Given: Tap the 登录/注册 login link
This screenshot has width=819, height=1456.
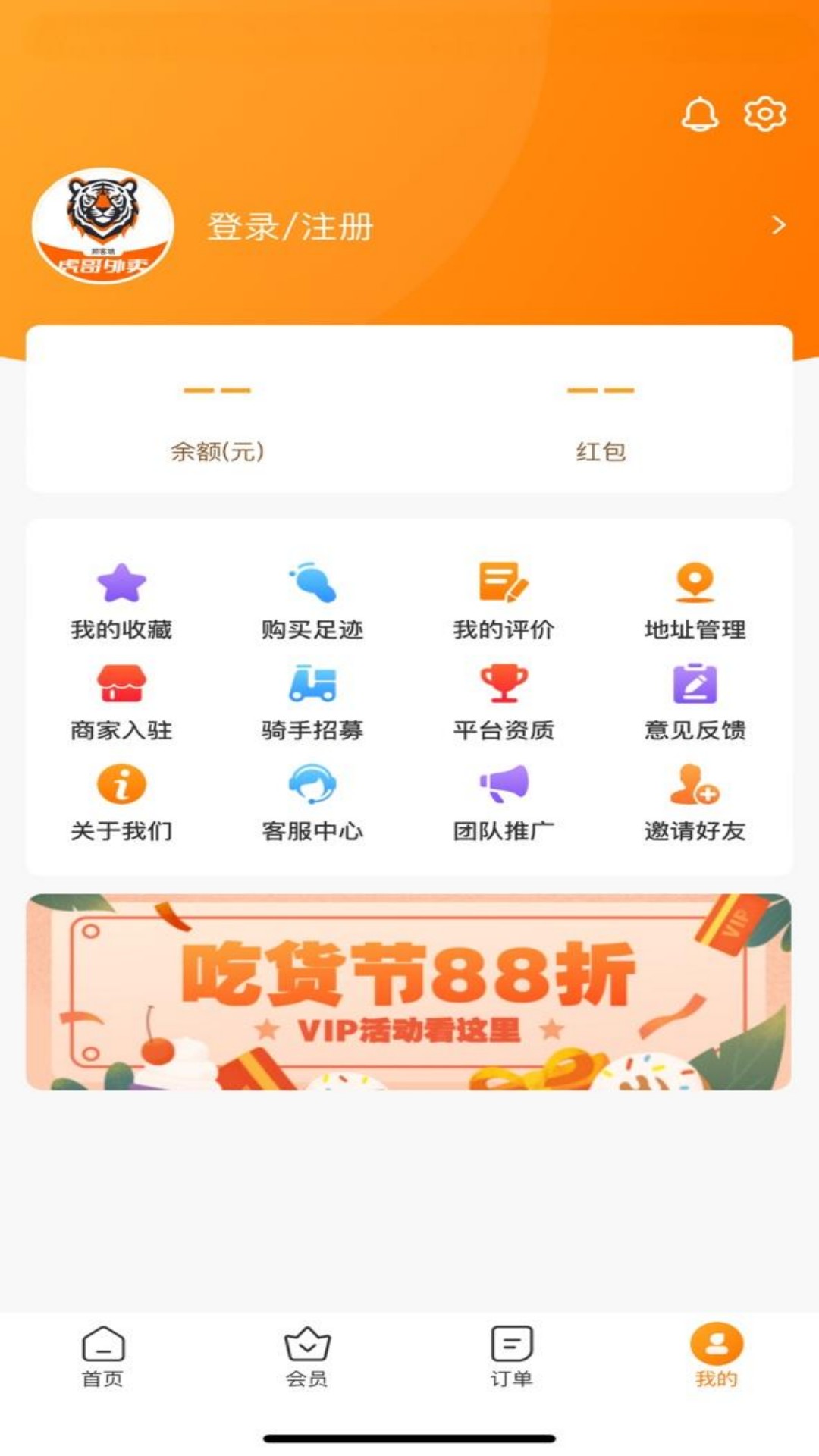Looking at the screenshot, I should (288, 224).
